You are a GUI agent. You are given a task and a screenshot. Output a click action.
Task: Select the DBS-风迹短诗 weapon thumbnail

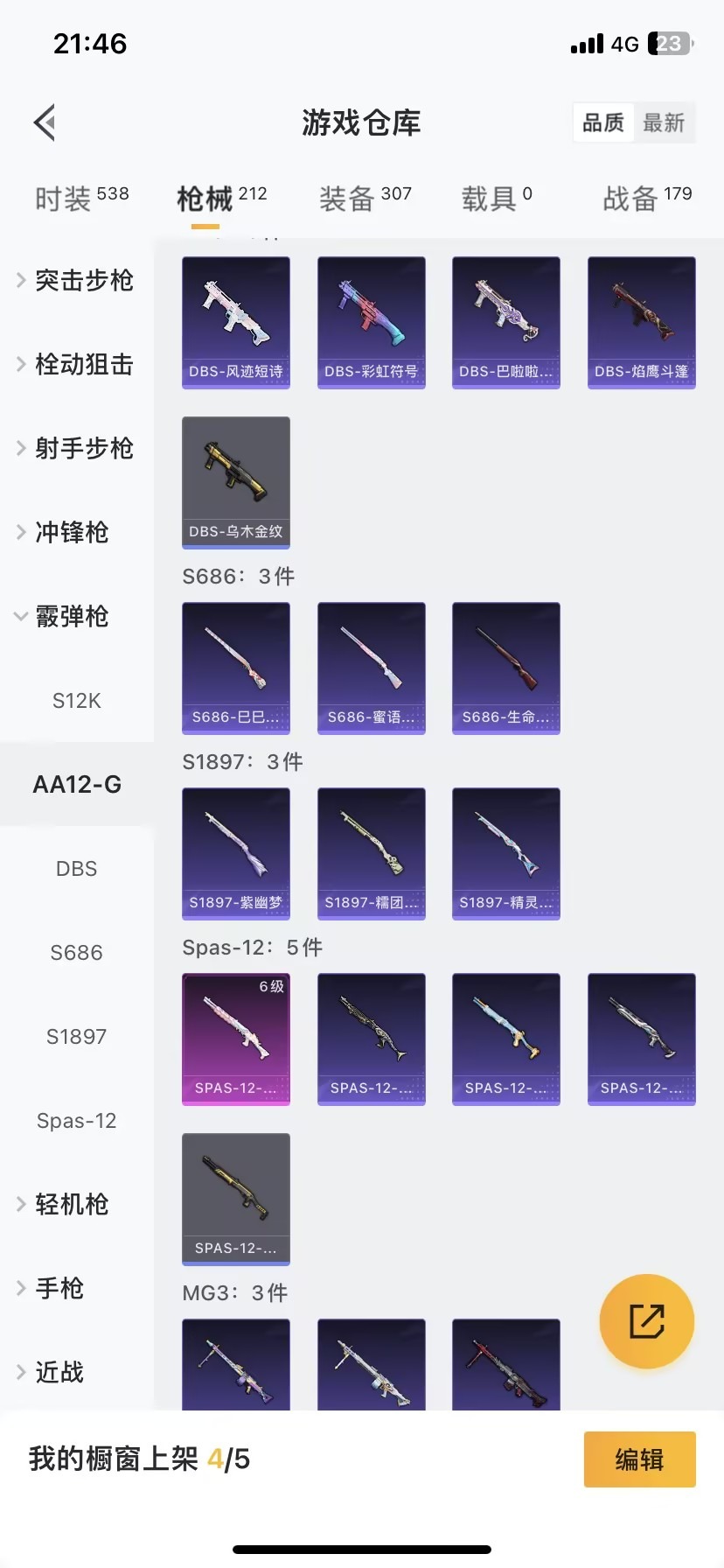[235, 322]
